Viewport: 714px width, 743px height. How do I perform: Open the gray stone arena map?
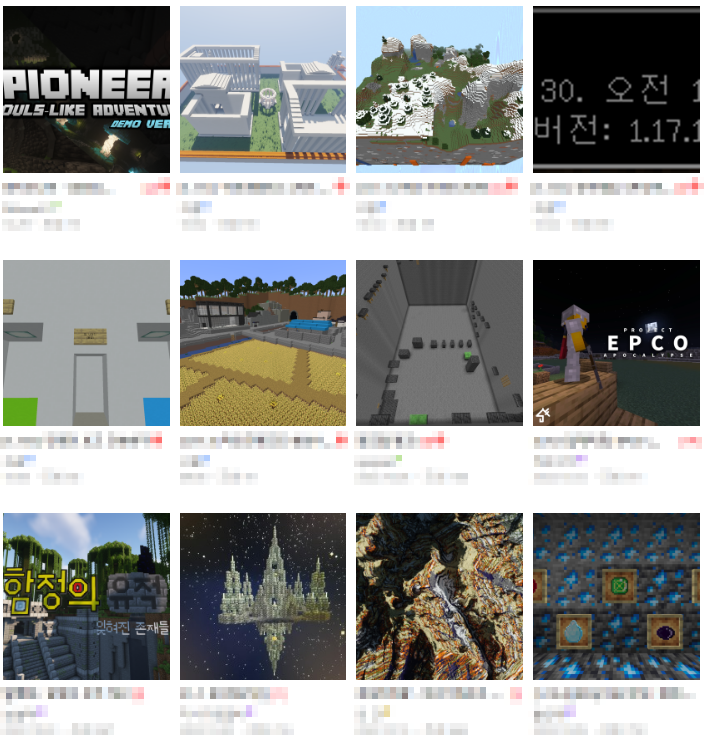pos(439,343)
